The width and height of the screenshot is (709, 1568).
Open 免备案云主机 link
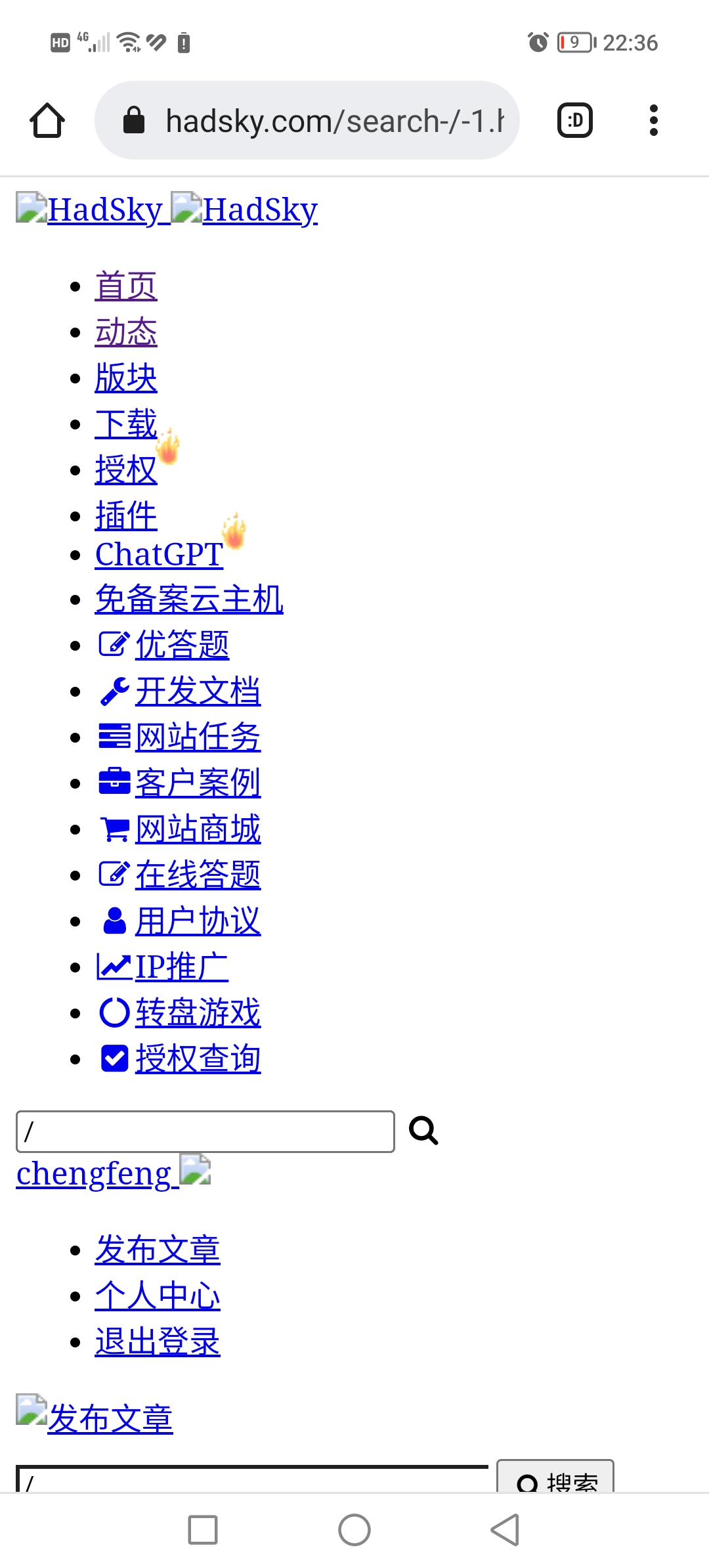[189, 599]
